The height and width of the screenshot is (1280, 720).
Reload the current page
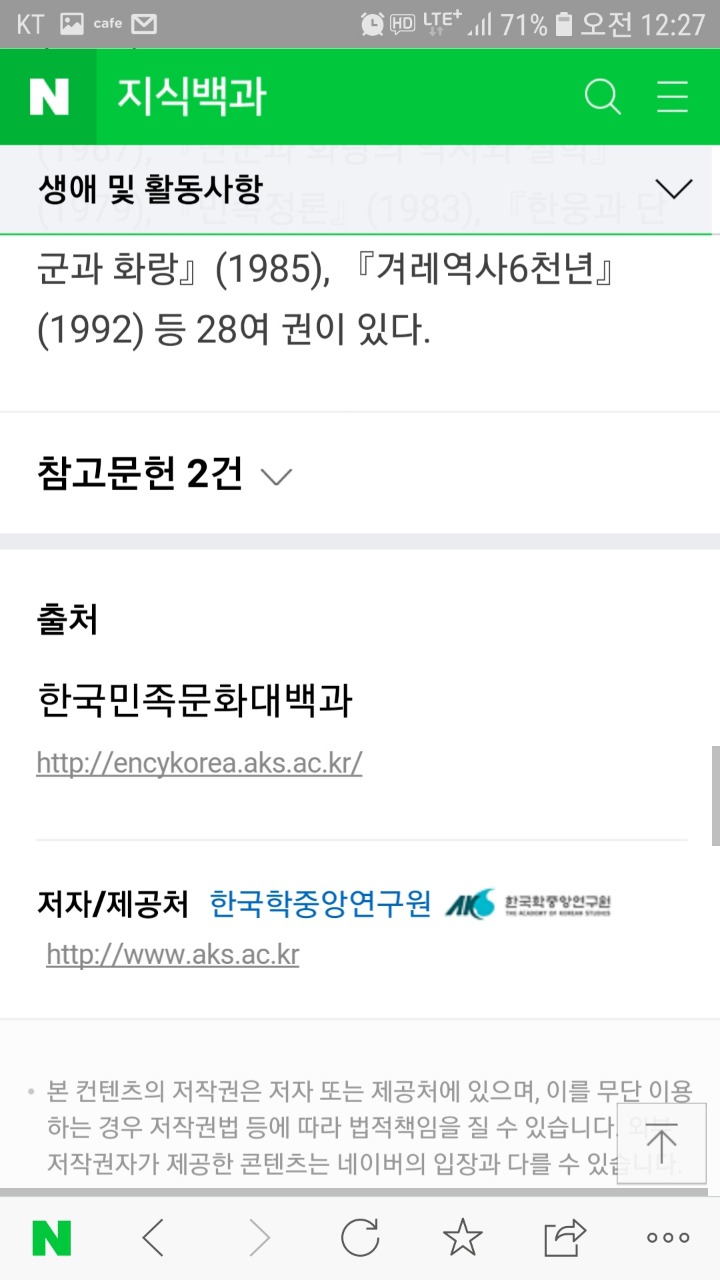click(360, 1239)
